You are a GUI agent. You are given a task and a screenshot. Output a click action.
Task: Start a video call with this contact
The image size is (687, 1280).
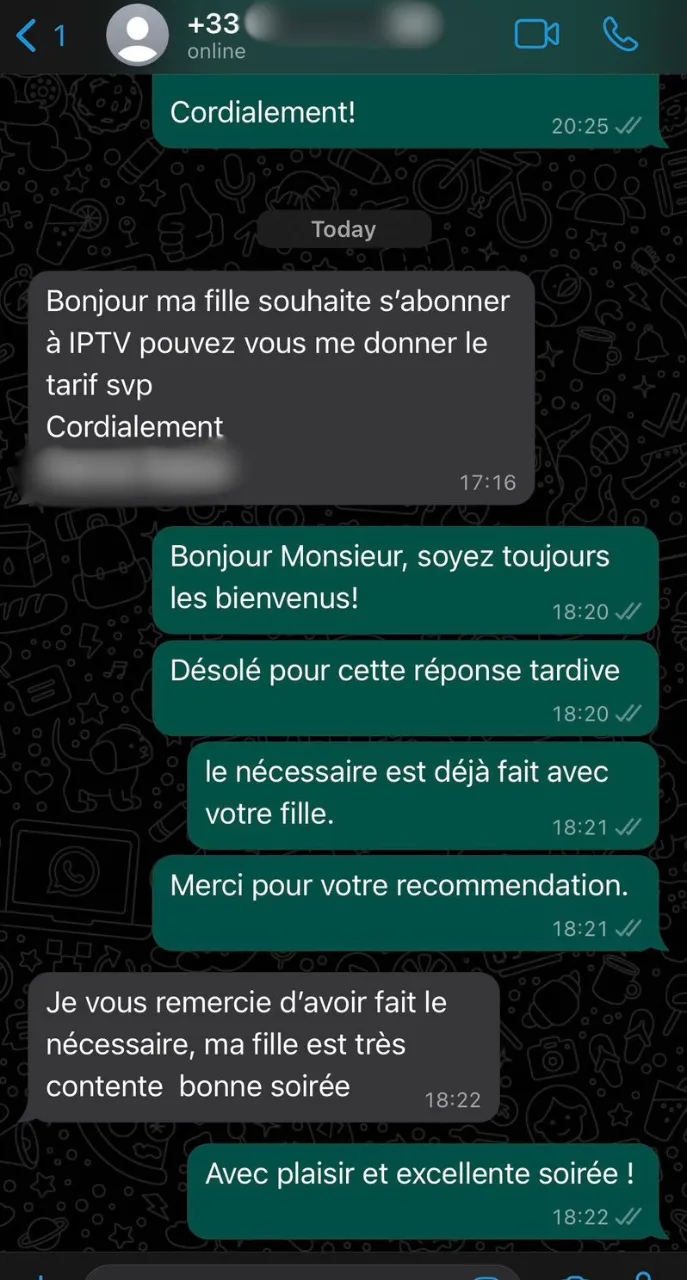click(x=536, y=36)
